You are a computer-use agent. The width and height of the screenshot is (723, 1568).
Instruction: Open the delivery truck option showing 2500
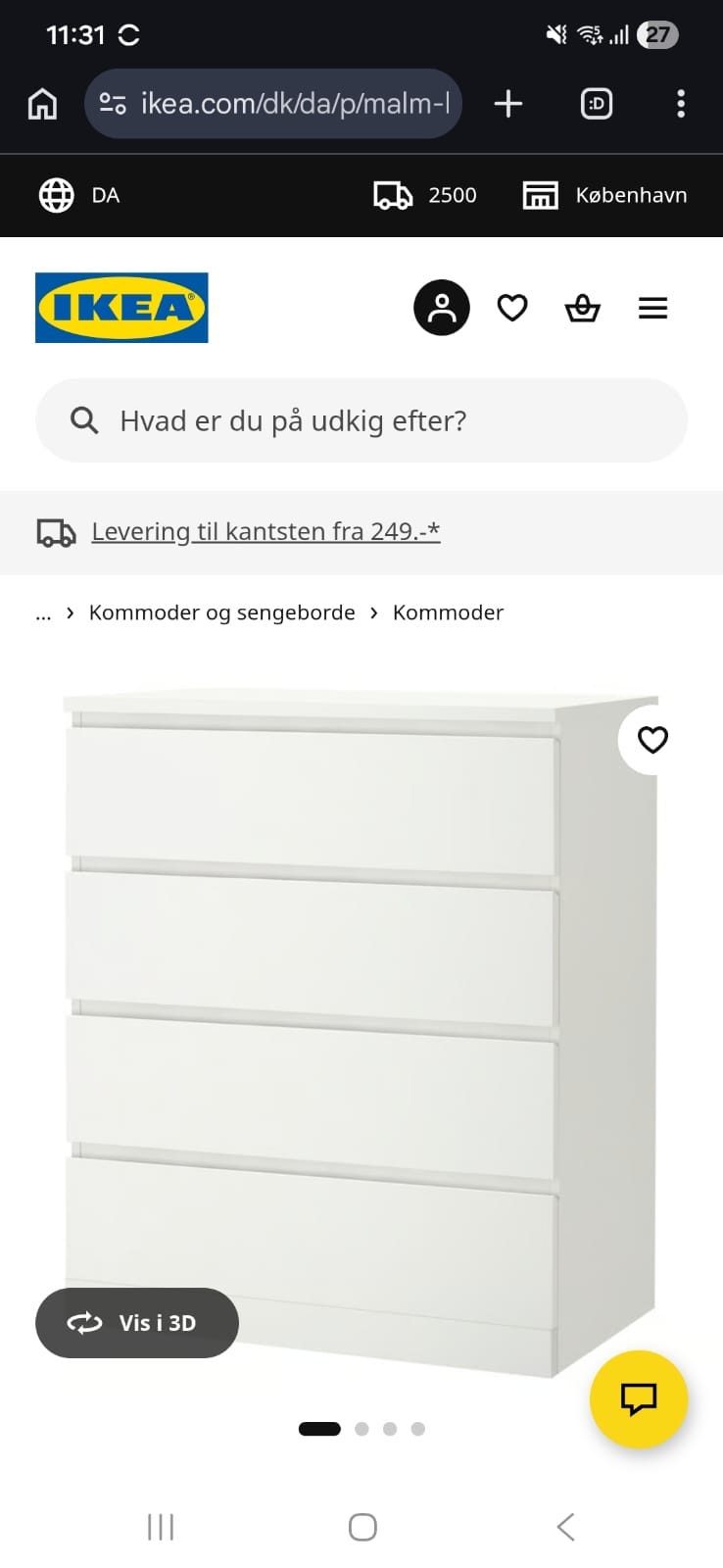(x=423, y=195)
